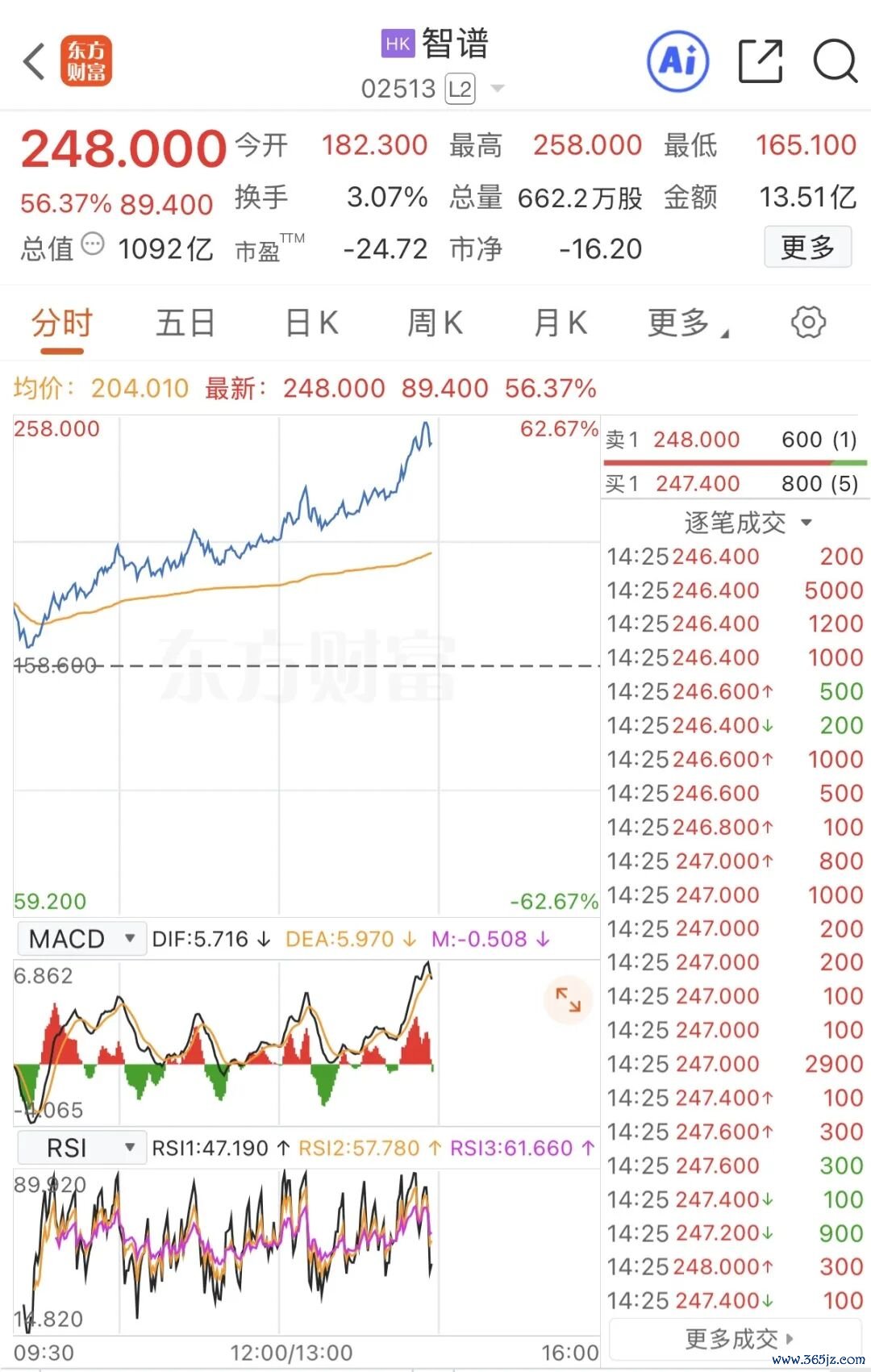Tap the back arrow to exit stock page
This screenshot has width=871, height=1372.
(x=34, y=60)
